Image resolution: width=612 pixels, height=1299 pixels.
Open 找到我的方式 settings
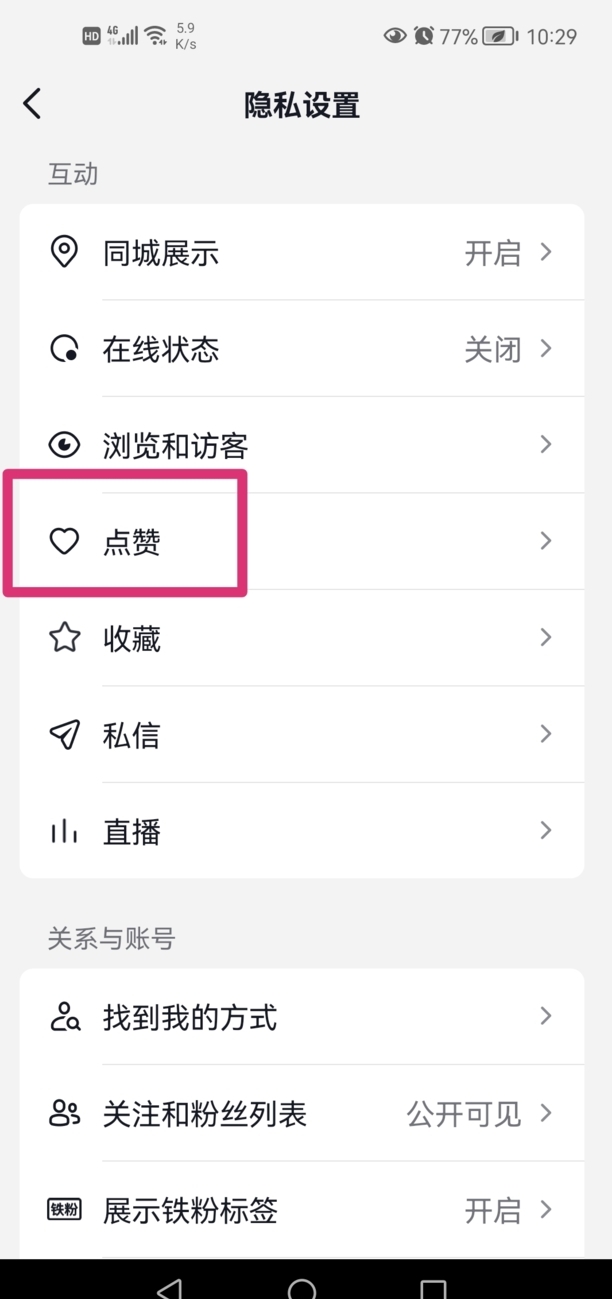coord(301,1018)
